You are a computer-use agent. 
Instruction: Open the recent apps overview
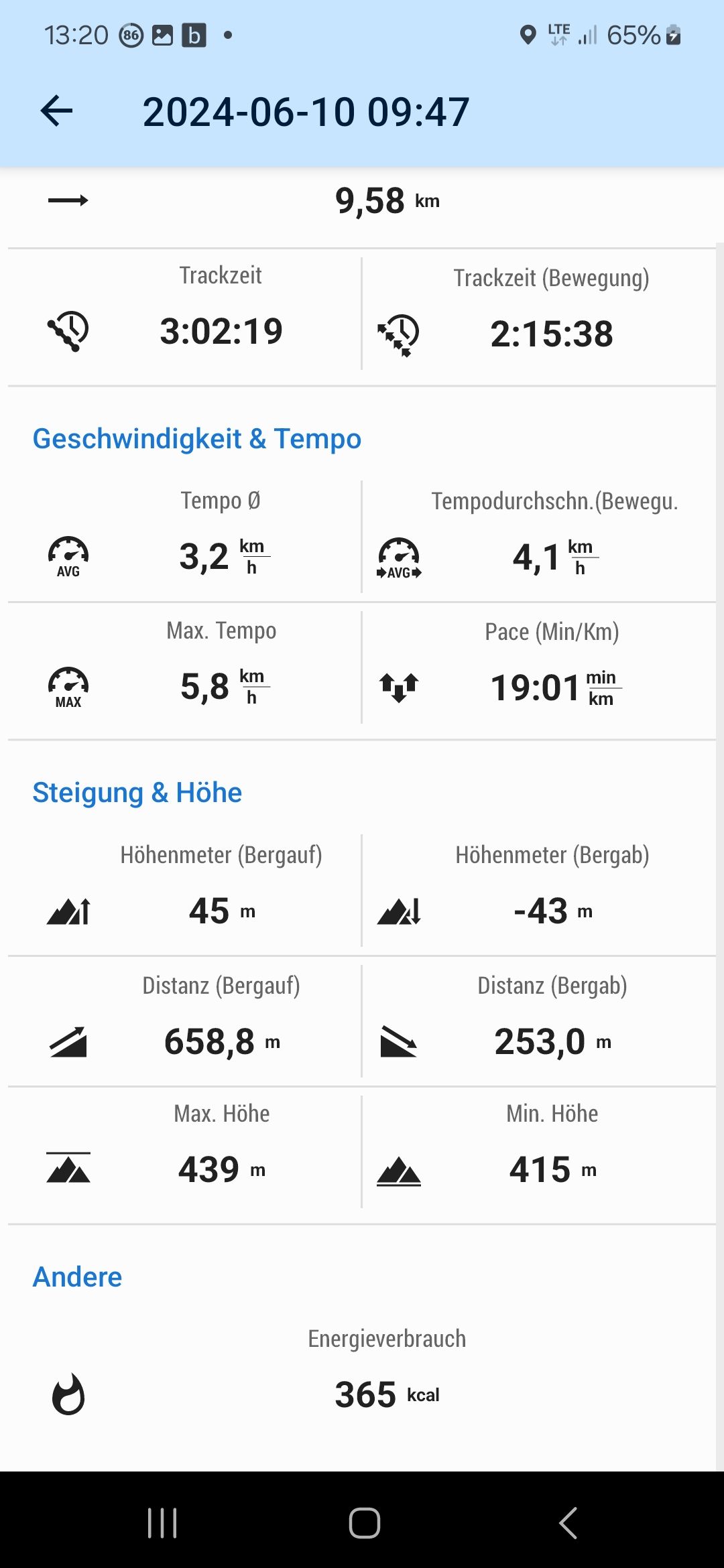pyautogui.click(x=162, y=1522)
